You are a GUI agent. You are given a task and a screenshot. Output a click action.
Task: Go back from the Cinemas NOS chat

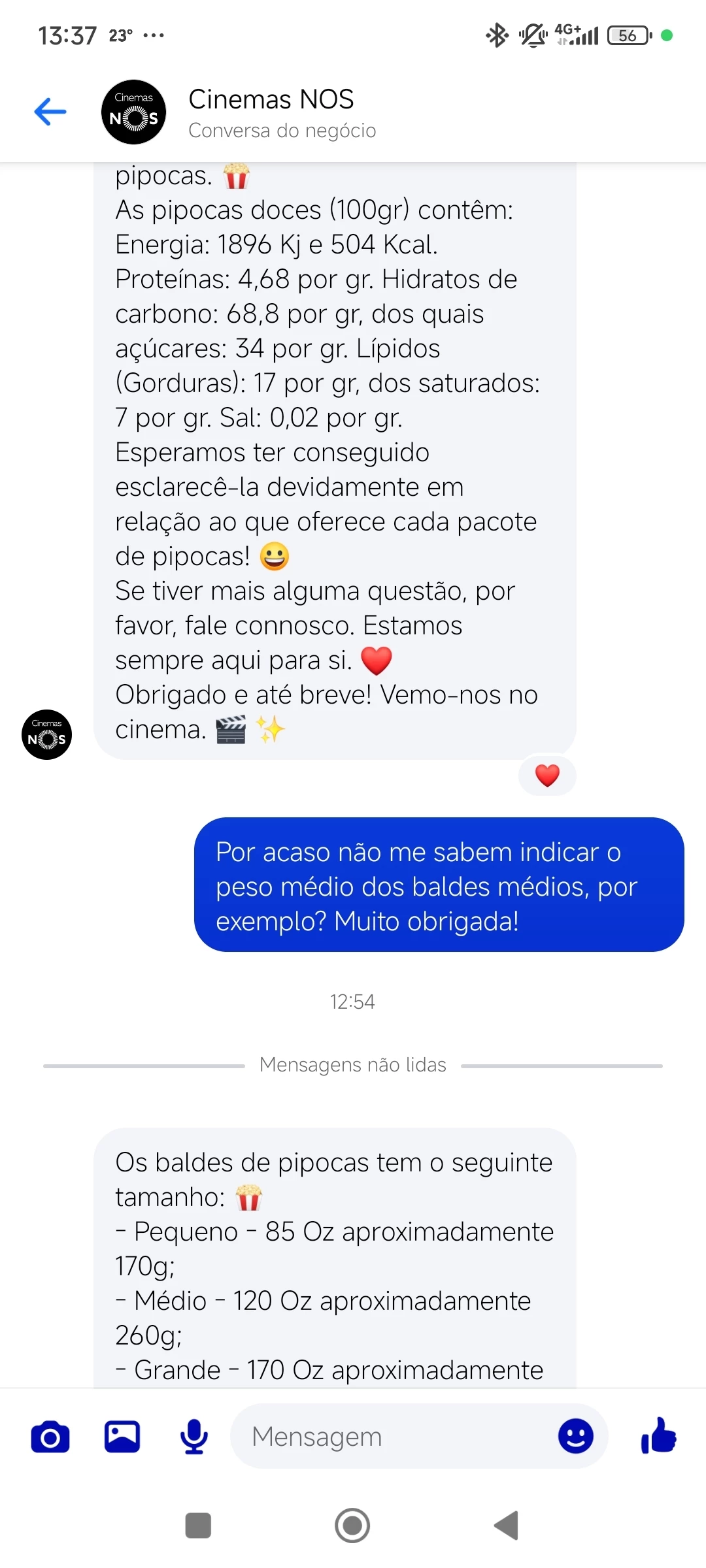tap(50, 112)
